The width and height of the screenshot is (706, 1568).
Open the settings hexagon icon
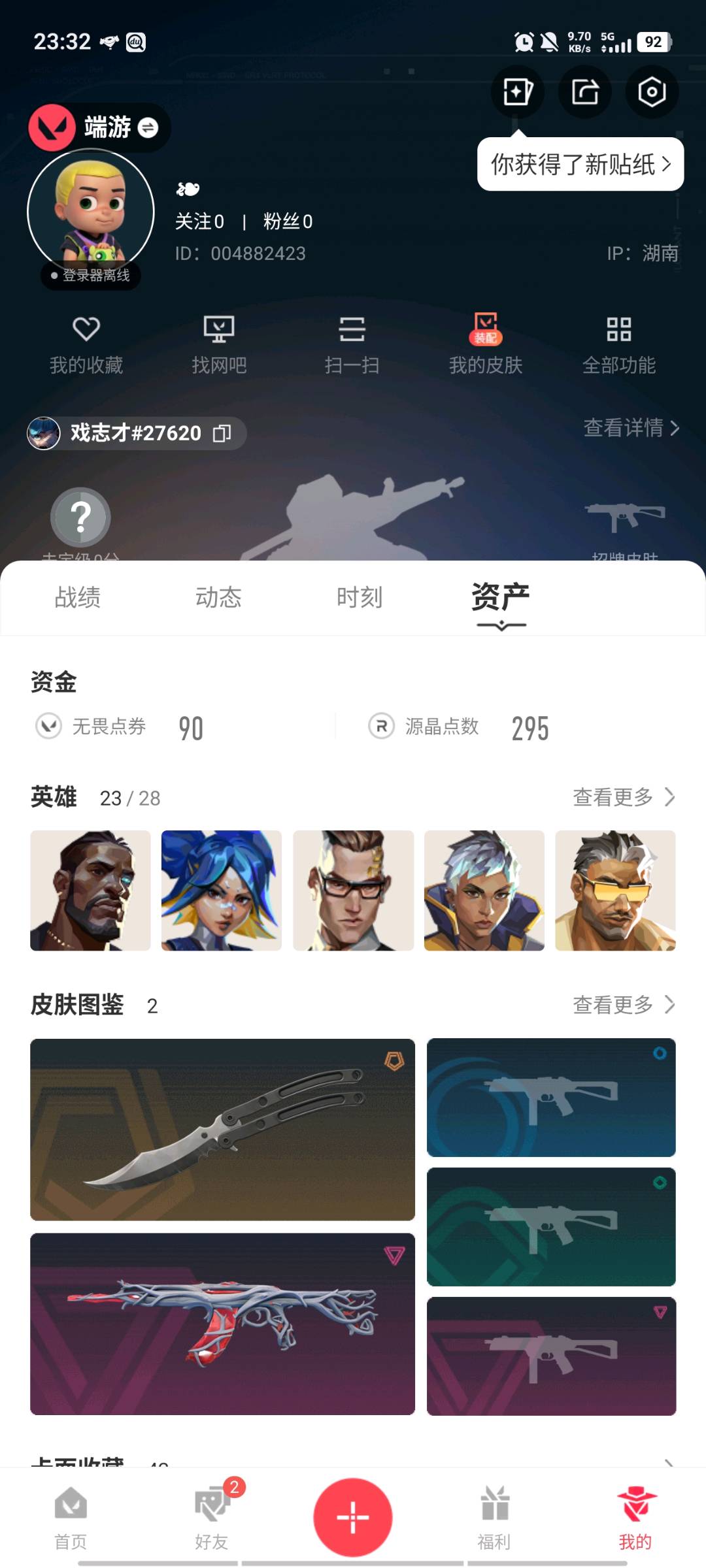pos(651,92)
